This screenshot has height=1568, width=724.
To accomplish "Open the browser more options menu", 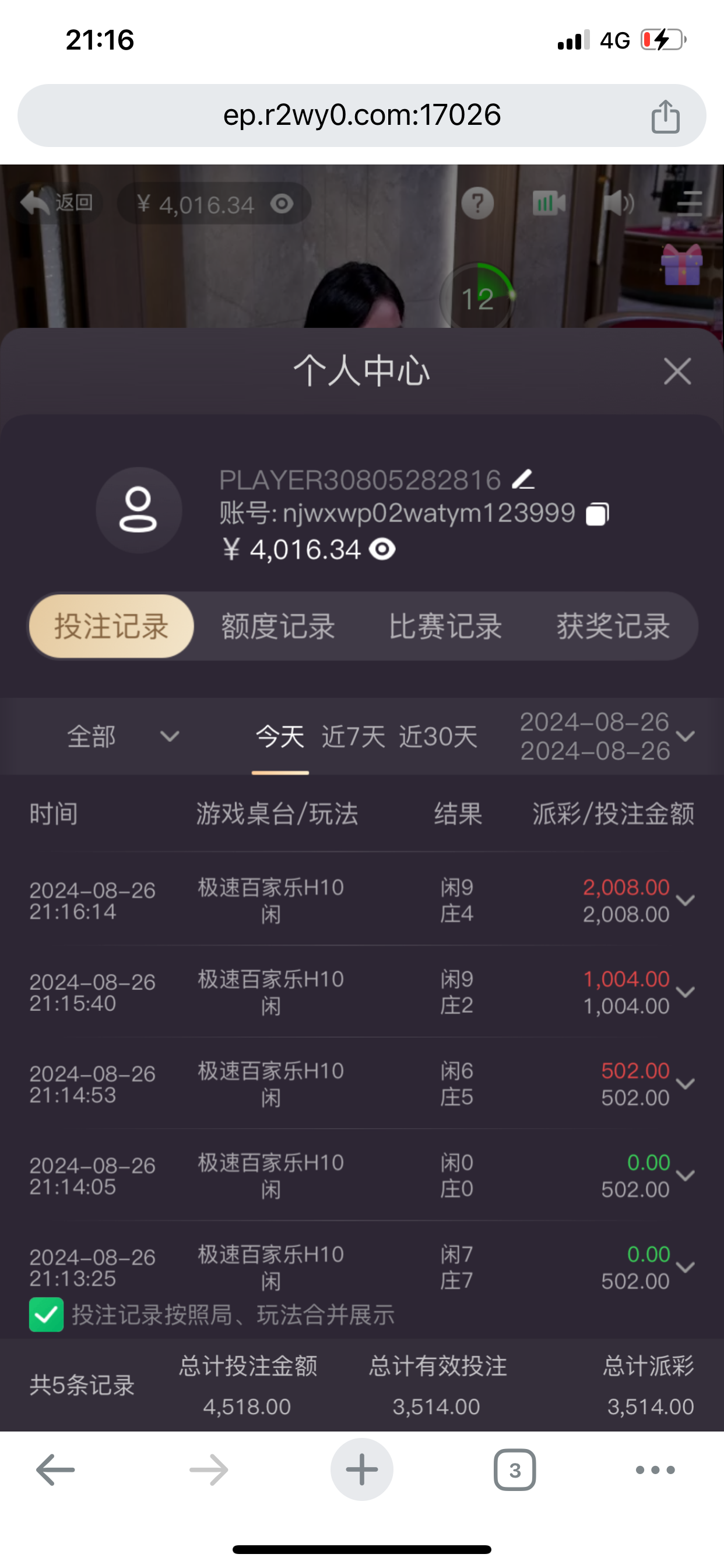I will tap(655, 1469).
